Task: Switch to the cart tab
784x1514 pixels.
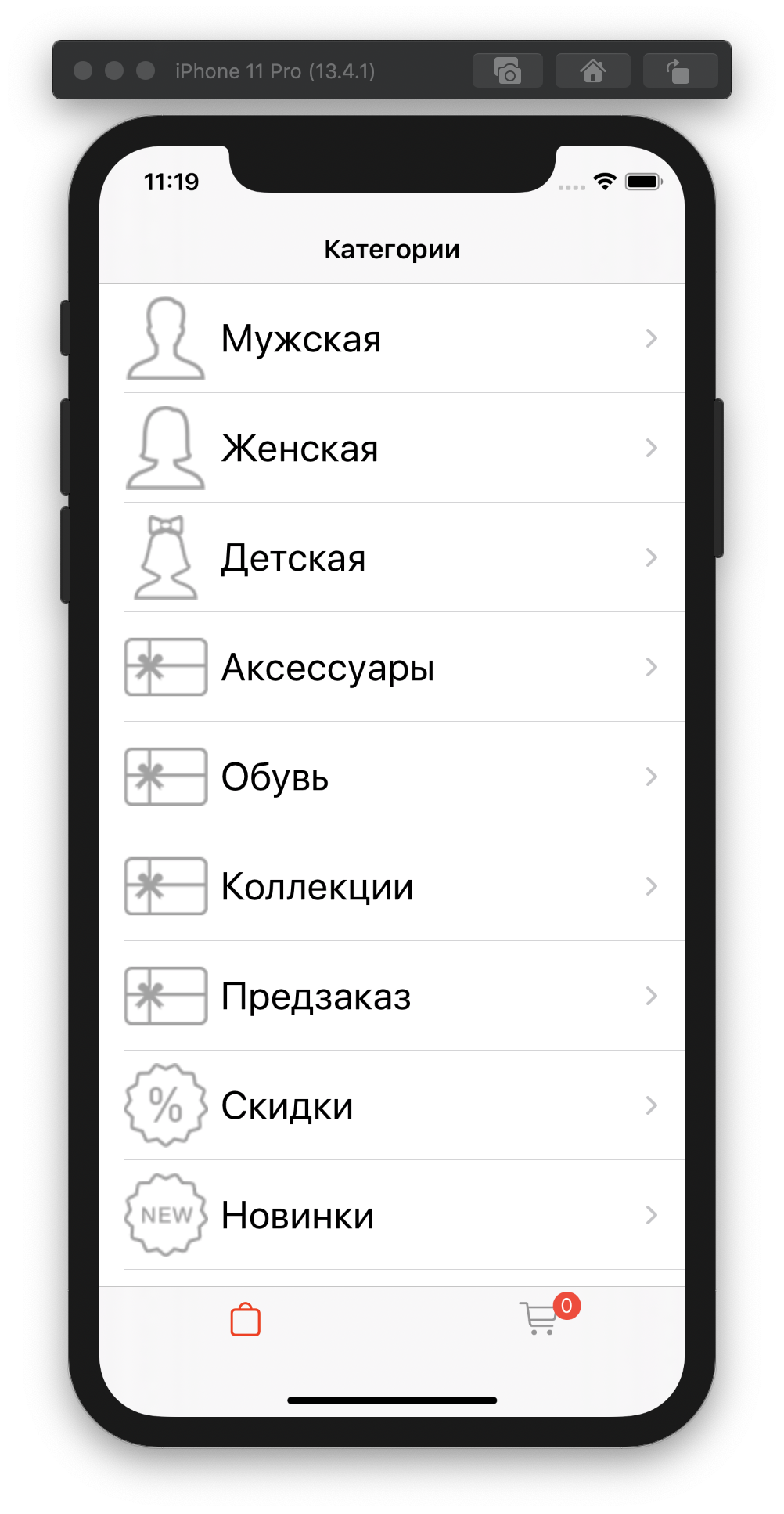Action: pos(540,1318)
